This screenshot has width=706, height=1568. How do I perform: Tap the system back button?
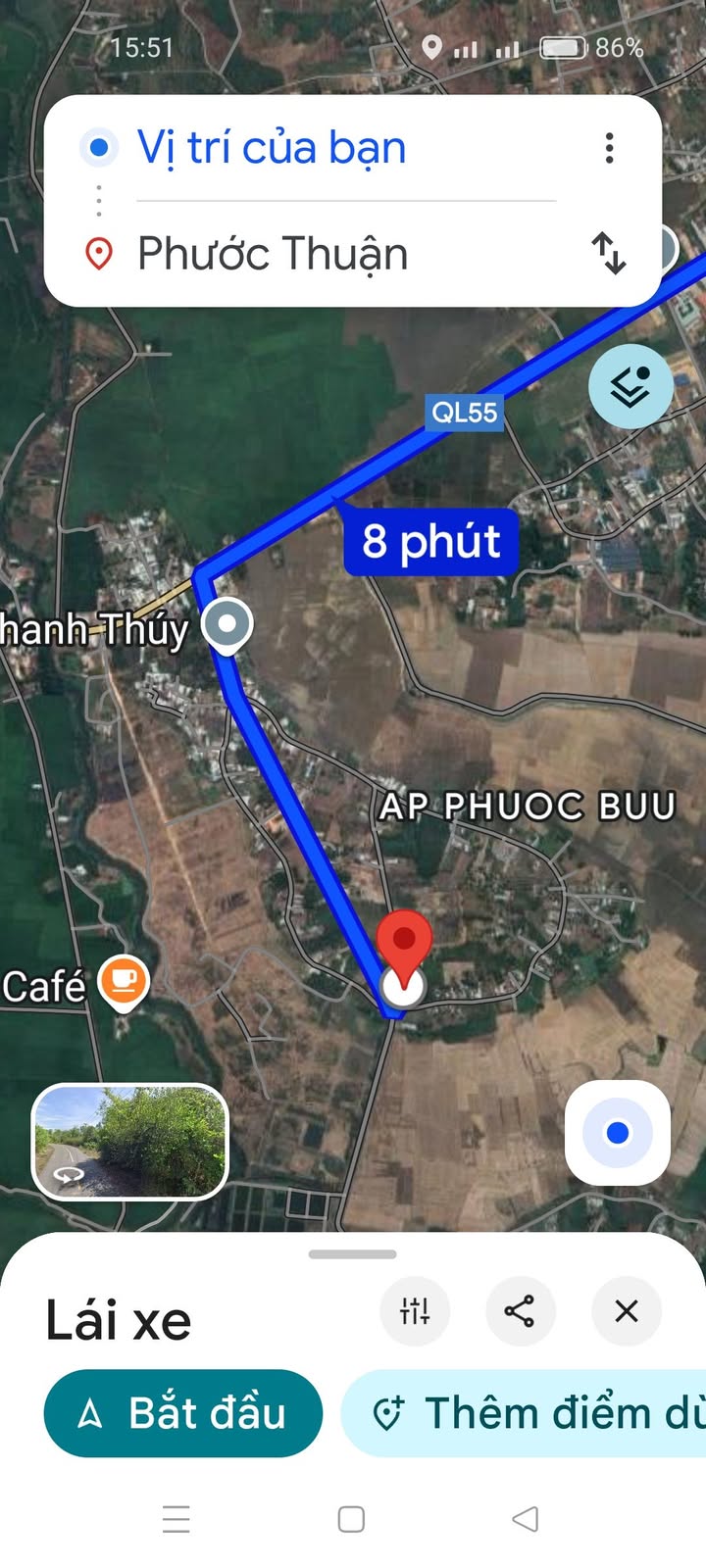coord(526,1519)
